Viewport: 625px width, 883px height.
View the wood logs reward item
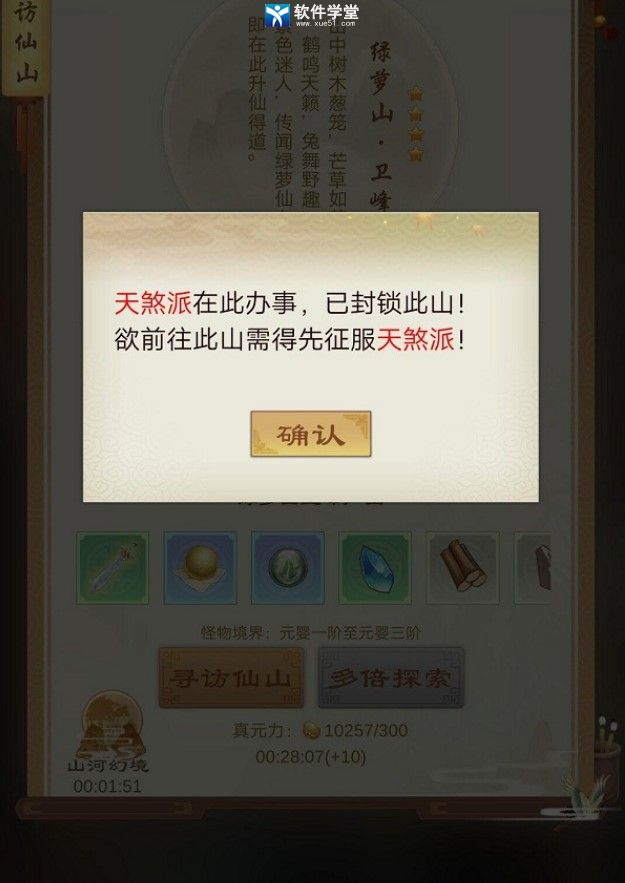click(x=462, y=567)
